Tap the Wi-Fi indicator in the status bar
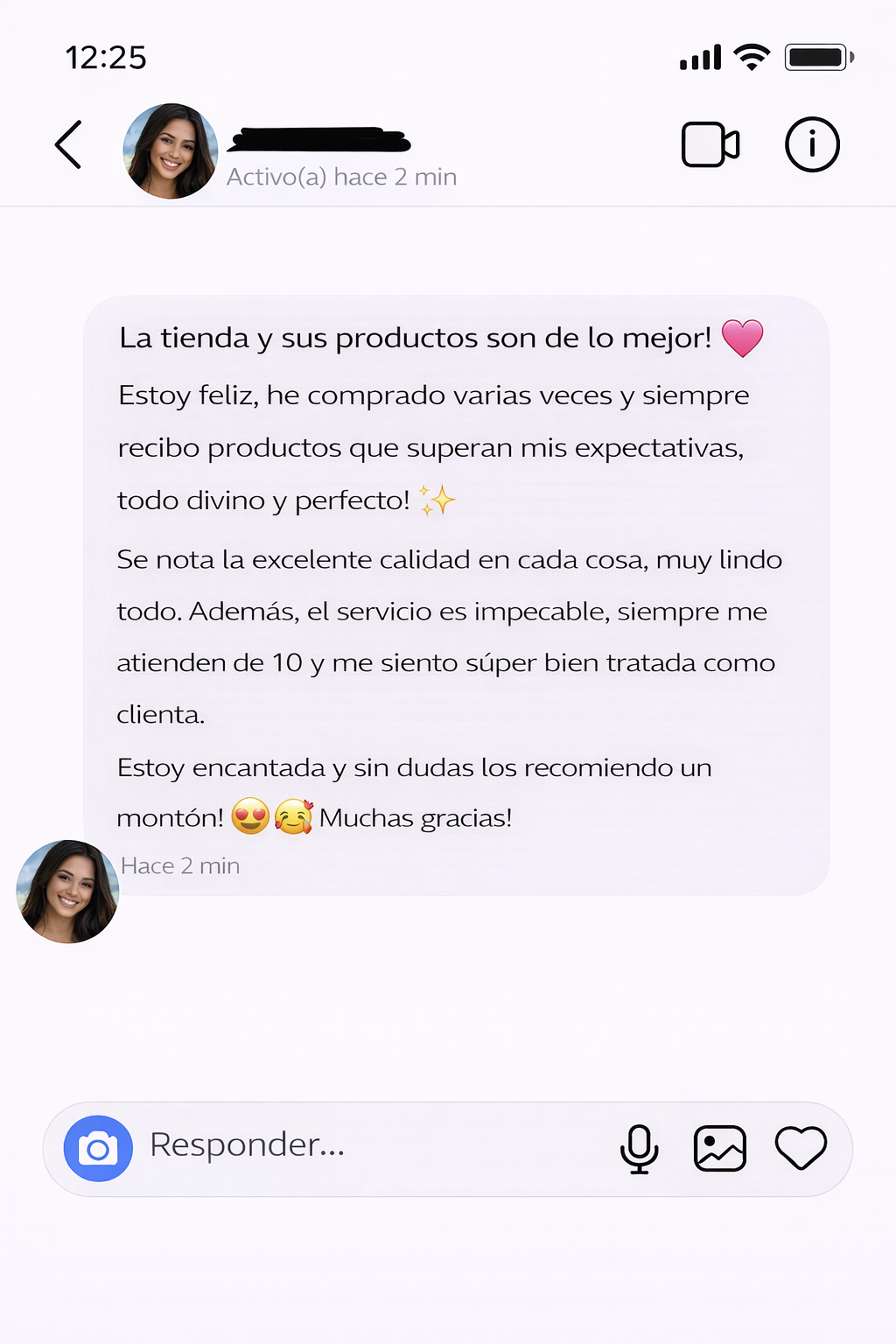The width and height of the screenshot is (896, 1344). pos(751,55)
